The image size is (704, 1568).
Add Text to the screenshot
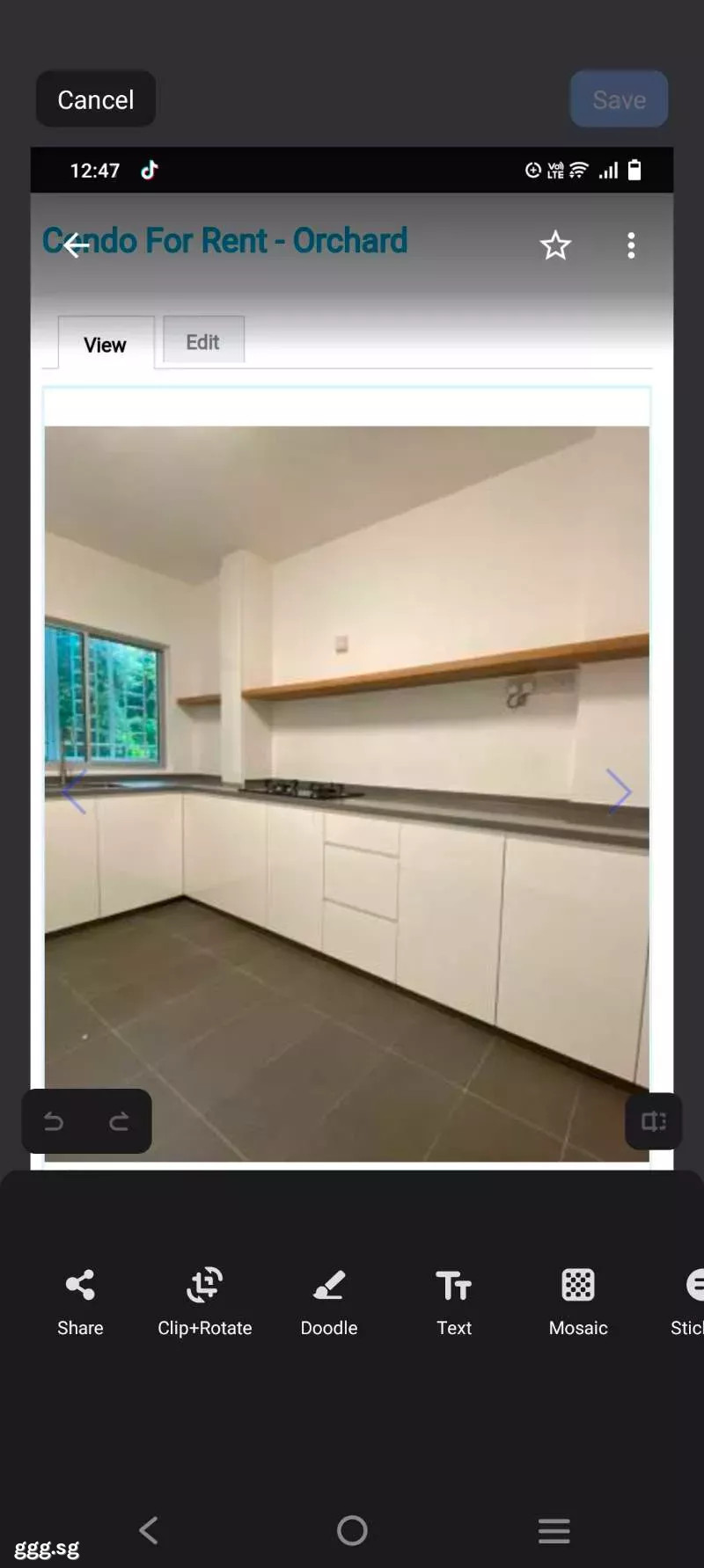pyautogui.click(x=454, y=1303)
